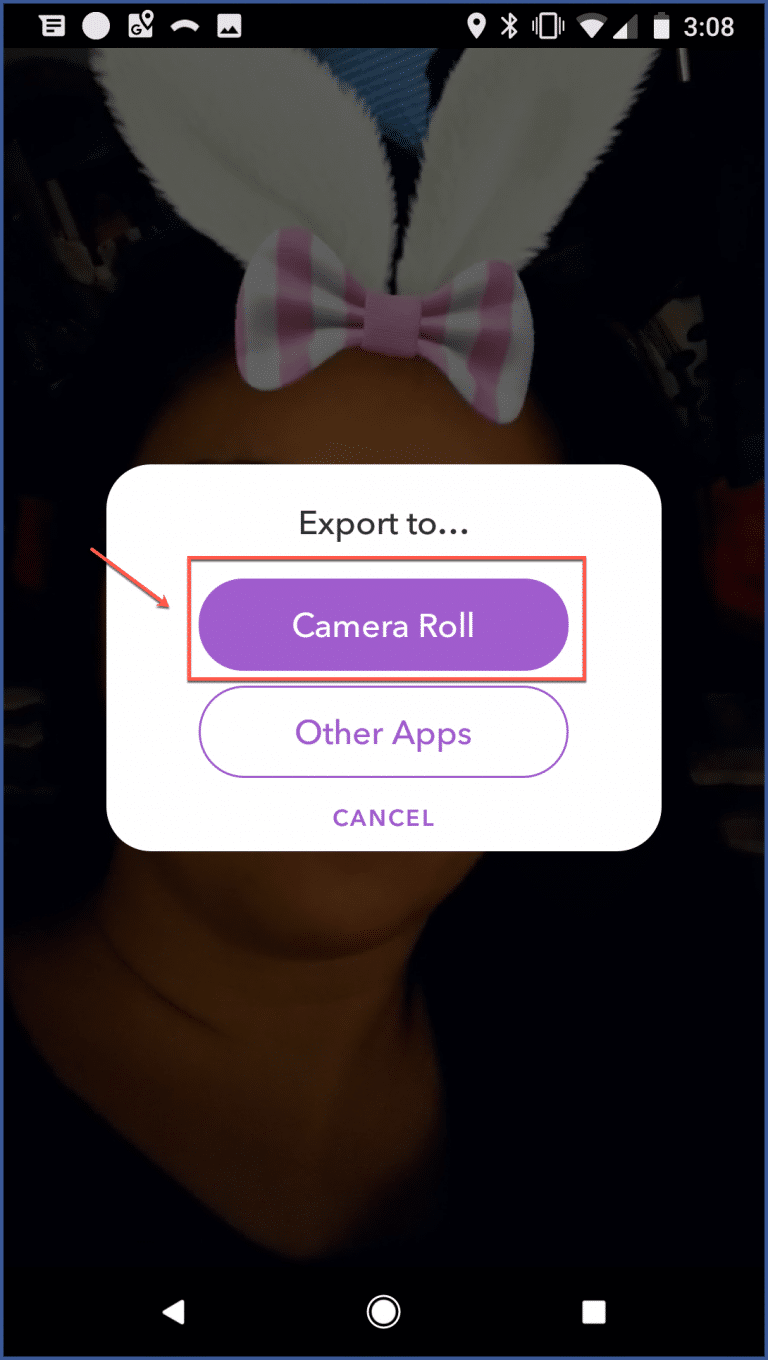Choose Other Apps for export
768x1360 pixels.
pyautogui.click(x=384, y=732)
